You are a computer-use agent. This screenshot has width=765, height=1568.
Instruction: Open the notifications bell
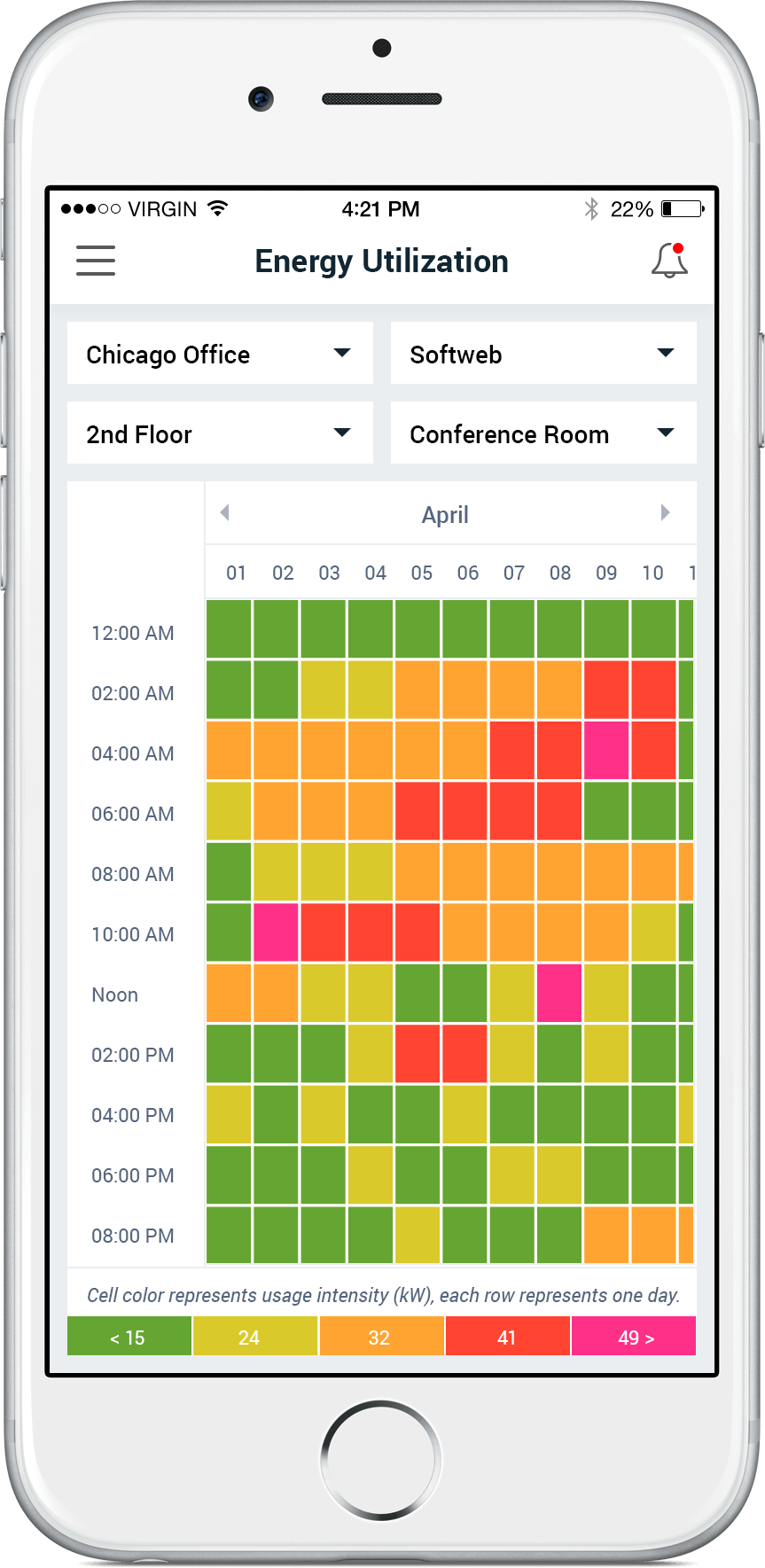(670, 261)
